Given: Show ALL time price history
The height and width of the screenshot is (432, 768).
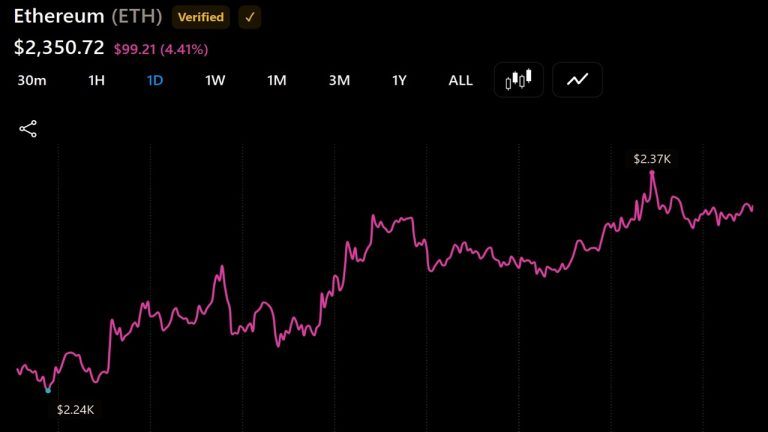Looking at the screenshot, I should (461, 80).
